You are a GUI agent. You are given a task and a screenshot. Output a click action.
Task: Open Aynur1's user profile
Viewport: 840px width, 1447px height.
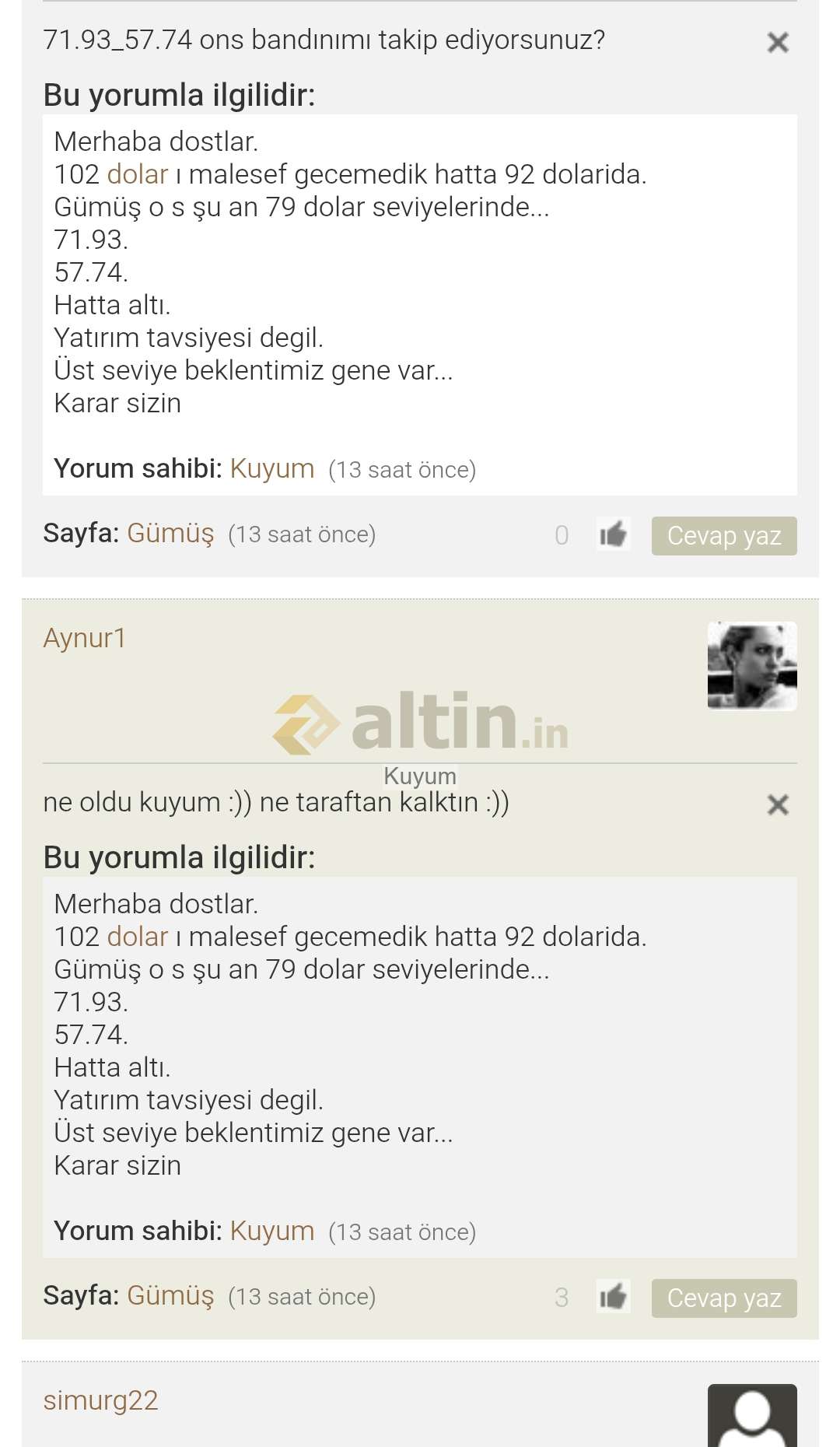click(x=85, y=638)
